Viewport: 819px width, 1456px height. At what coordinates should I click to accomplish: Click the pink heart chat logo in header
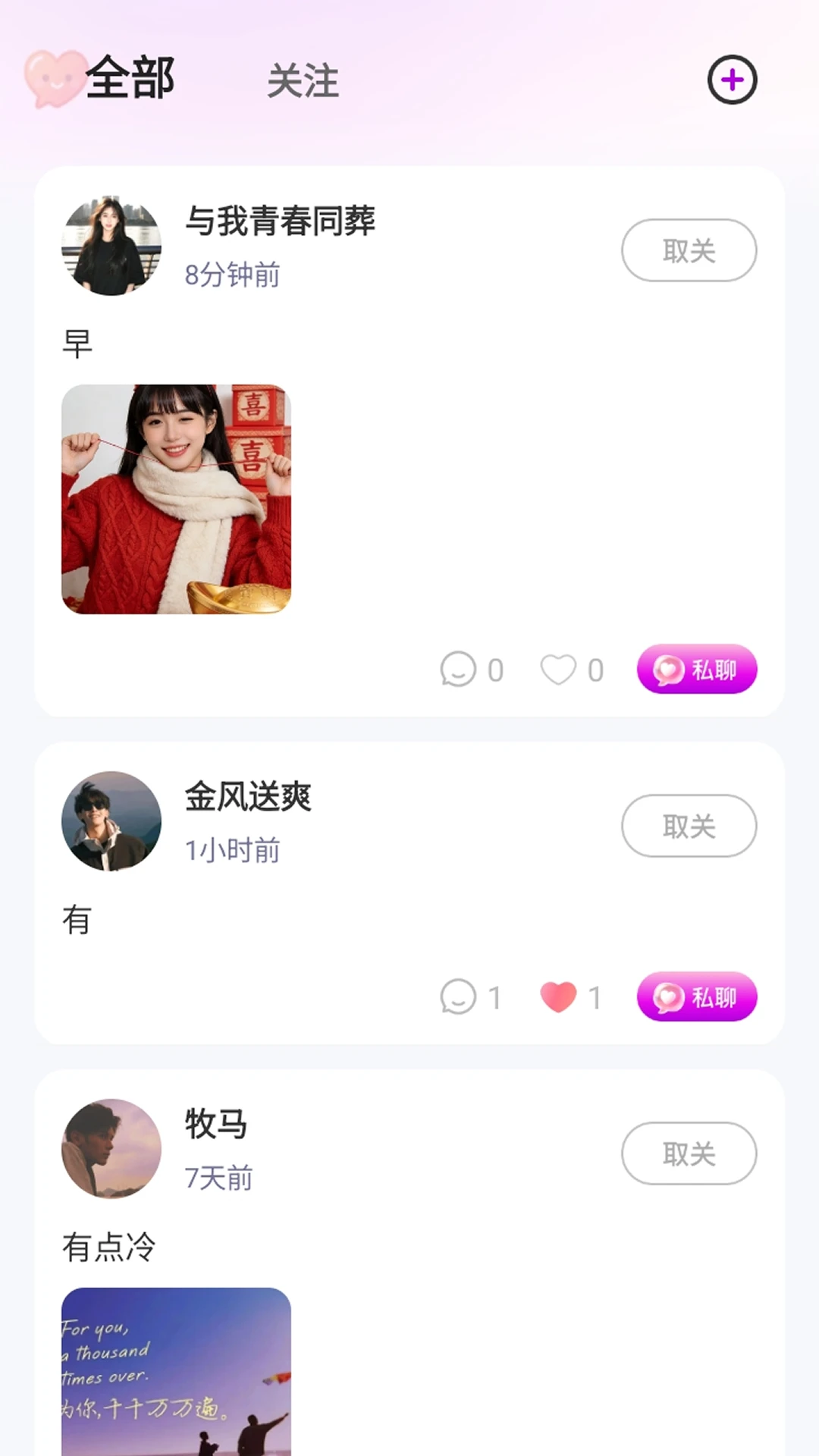(x=50, y=78)
